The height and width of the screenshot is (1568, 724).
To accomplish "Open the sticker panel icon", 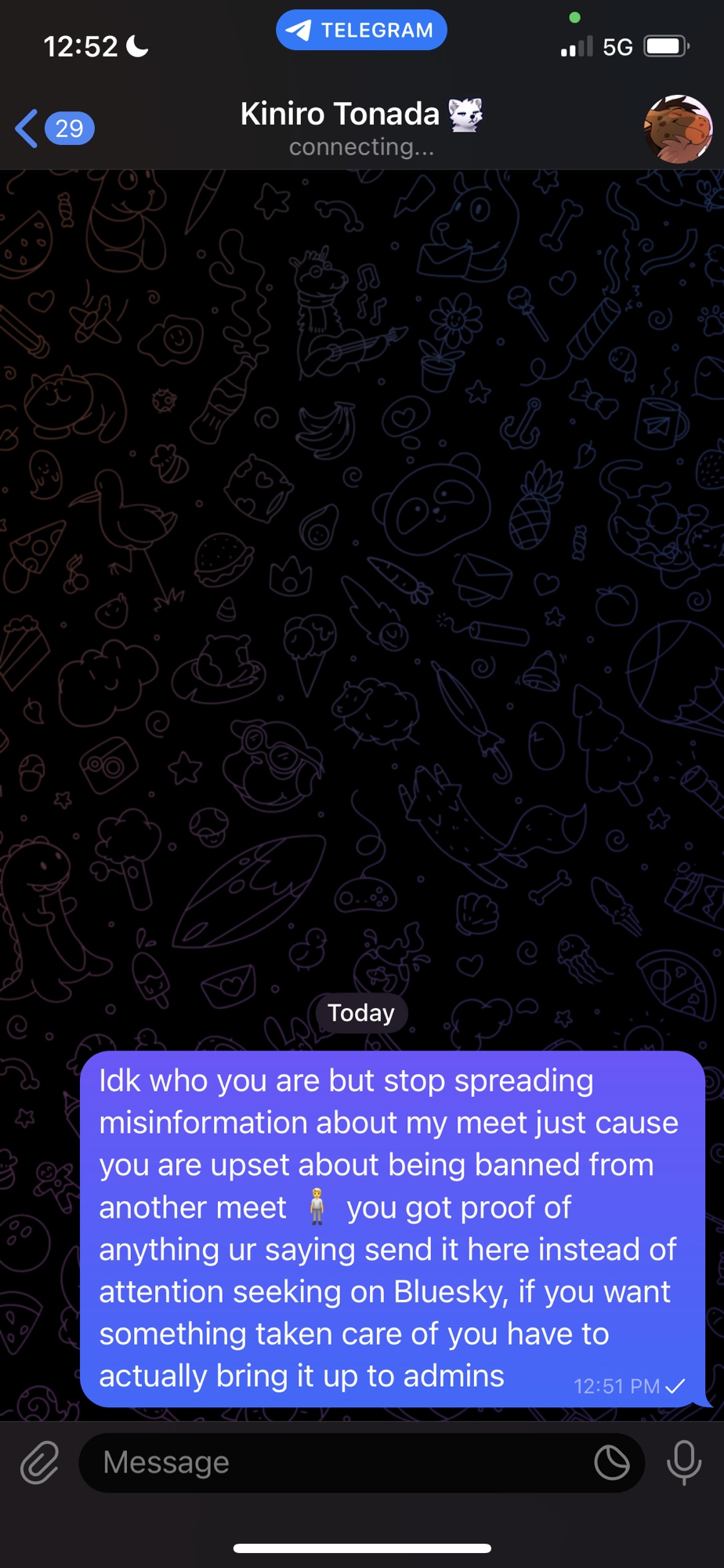I will pyautogui.click(x=611, y=1463).
